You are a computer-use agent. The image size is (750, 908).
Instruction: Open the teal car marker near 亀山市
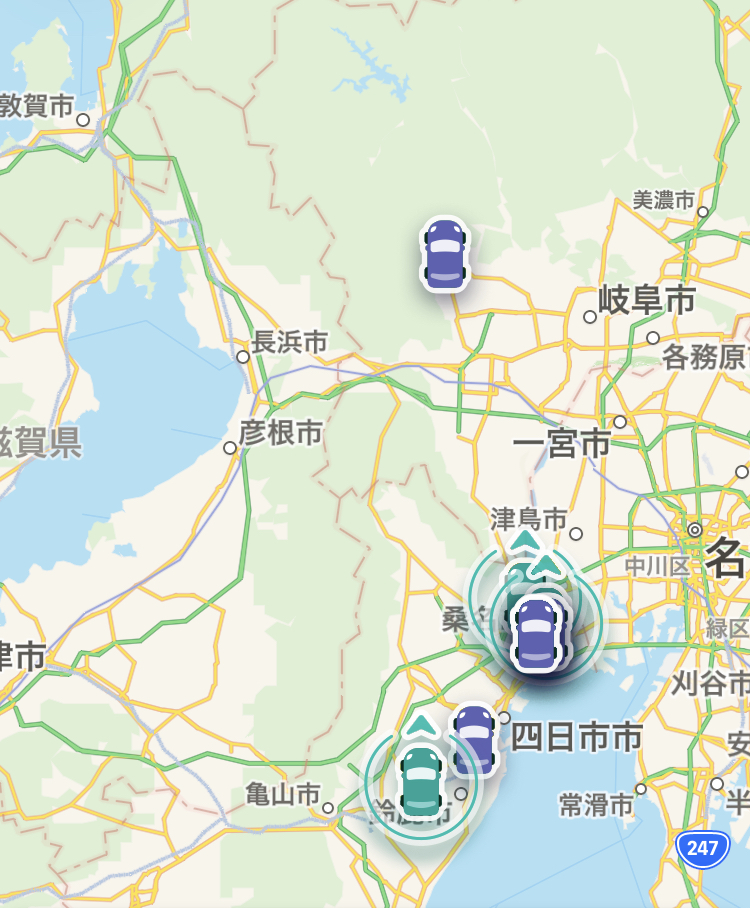[x=421, y=781]
